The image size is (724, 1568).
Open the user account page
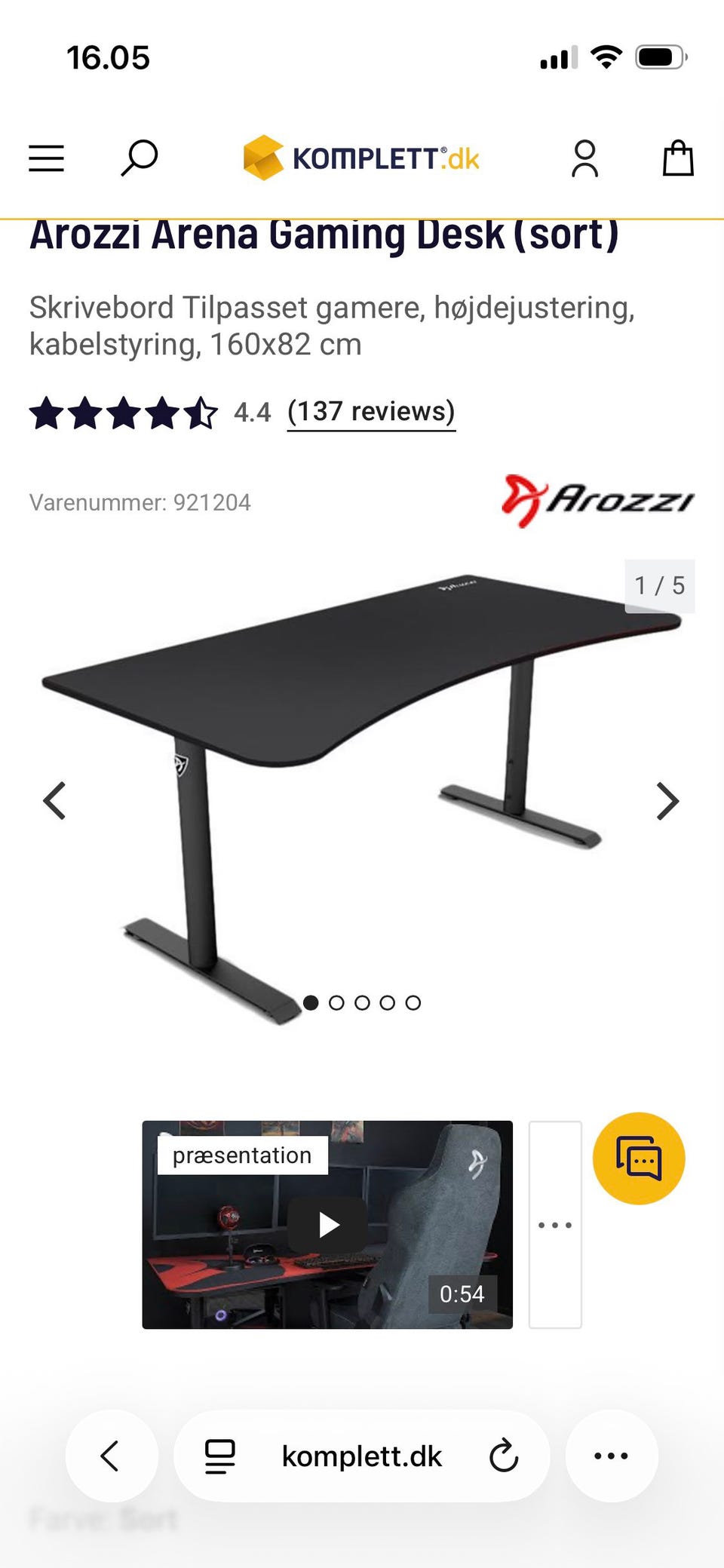tap(584, 158)
